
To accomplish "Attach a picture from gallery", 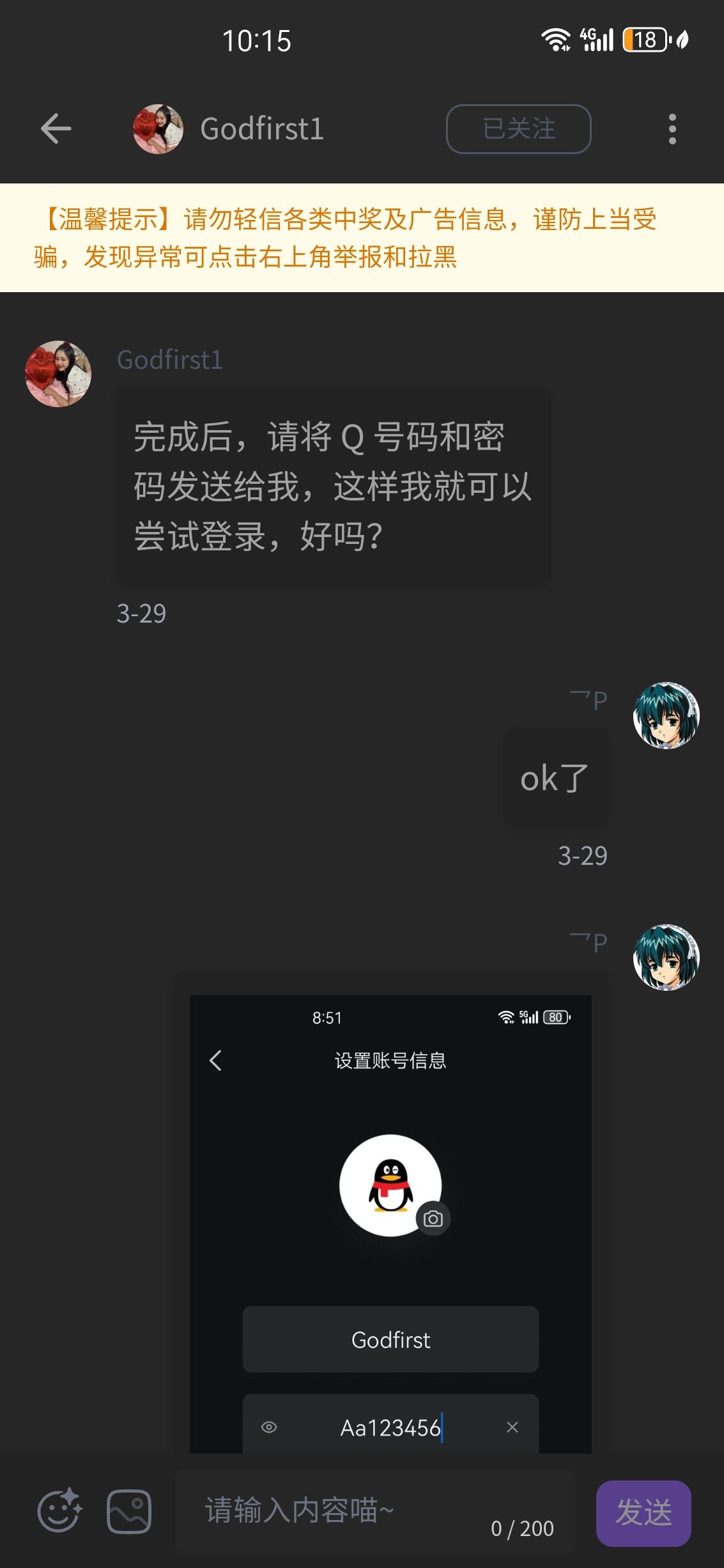I will (x=129, y=1512).
